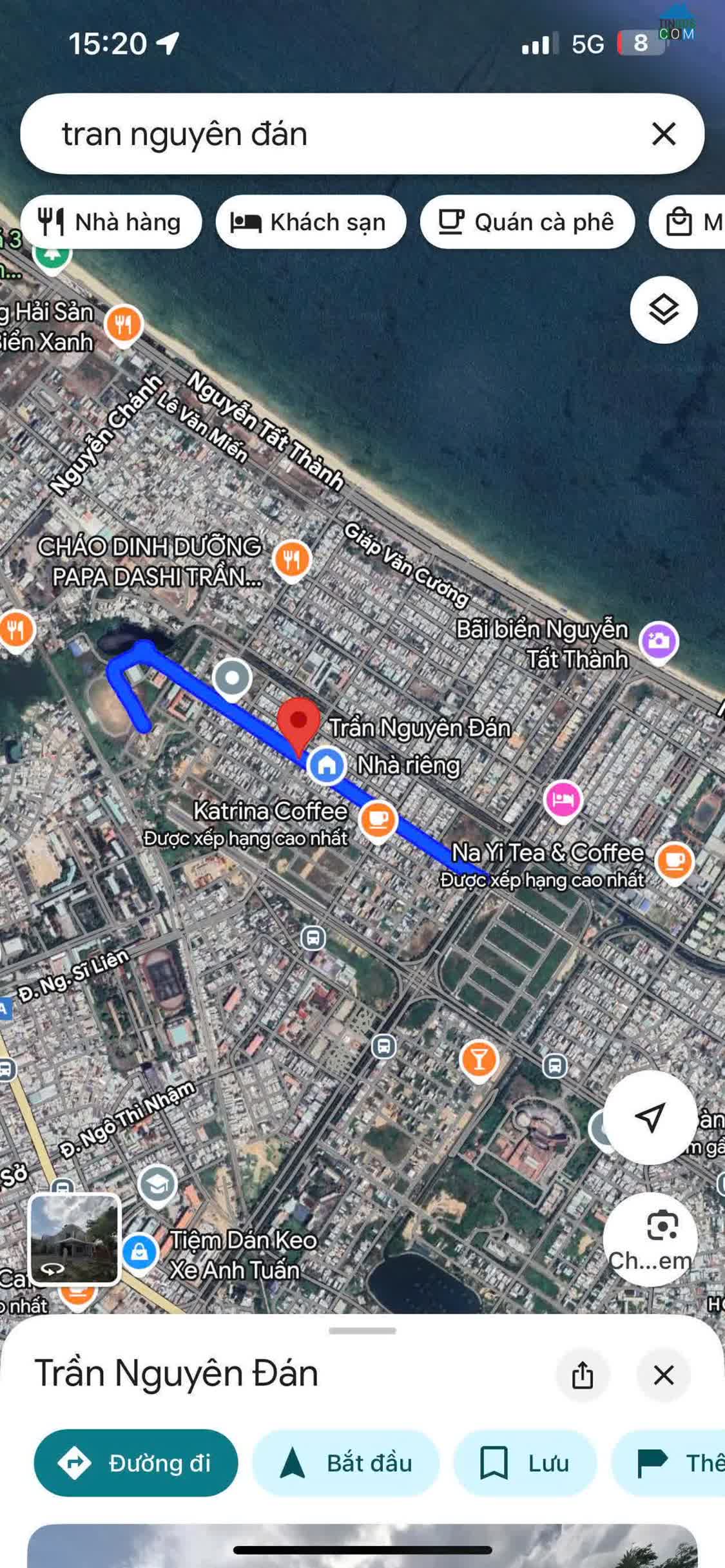Close the Trần Nguyên Đán place card
725x1568 pixels.
click(663, 1375)
